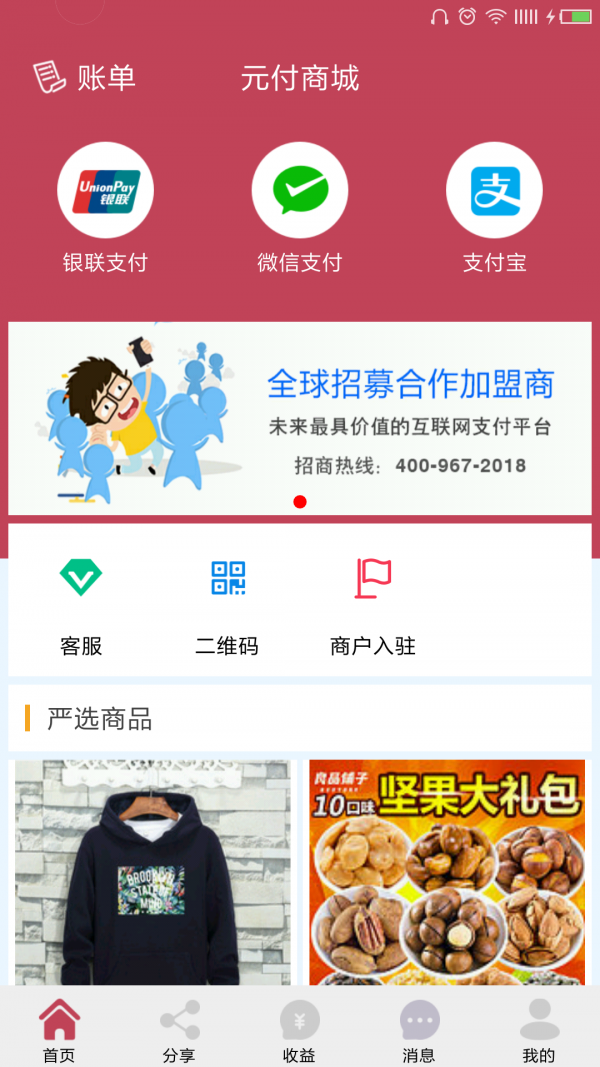Switch to the 收益 earnings tab
This screenshot has width=600, height=1067.
click(299, 1030)
